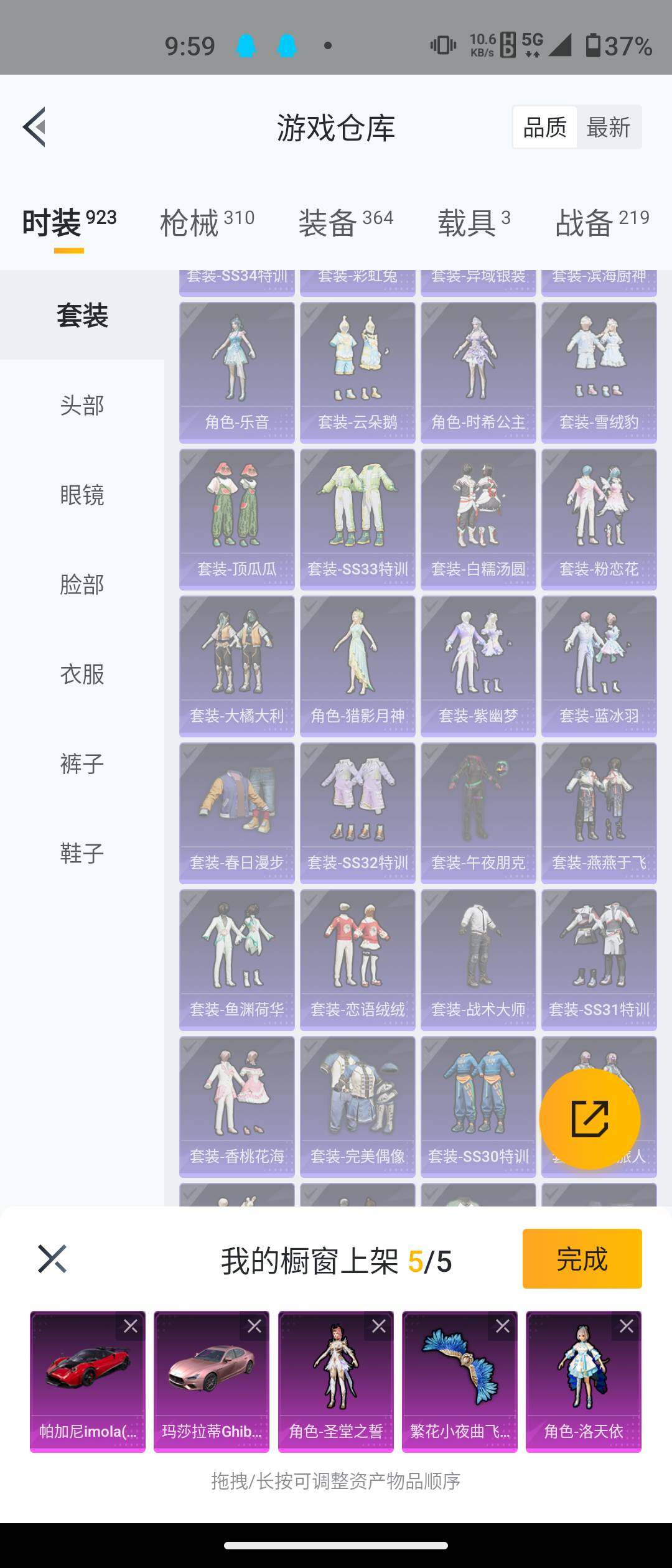
Task: Select the 角色-乐音 item card
Action: coord(236,367)
